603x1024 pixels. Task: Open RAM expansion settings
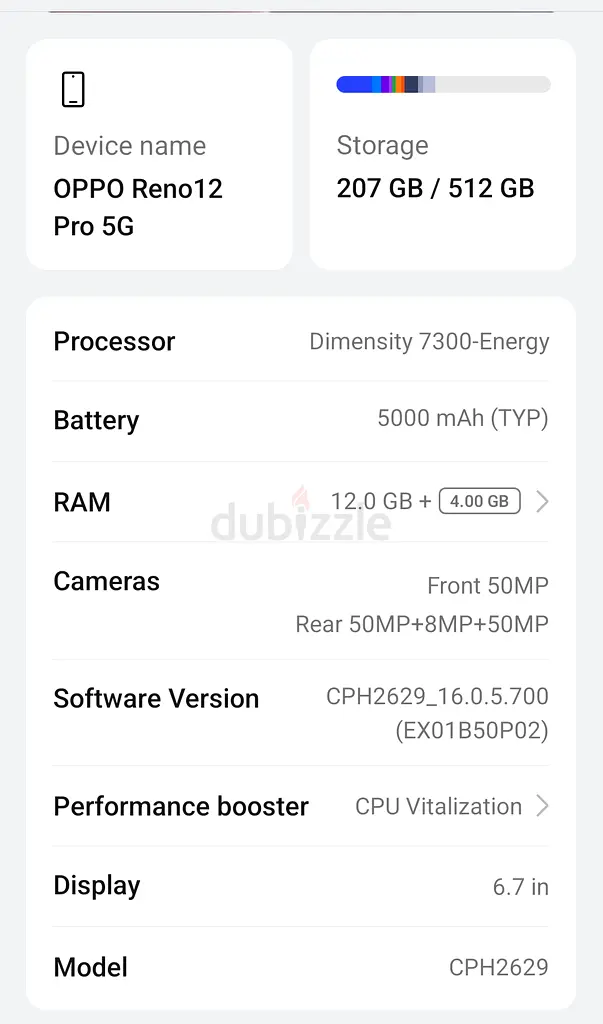pos(300,501)
